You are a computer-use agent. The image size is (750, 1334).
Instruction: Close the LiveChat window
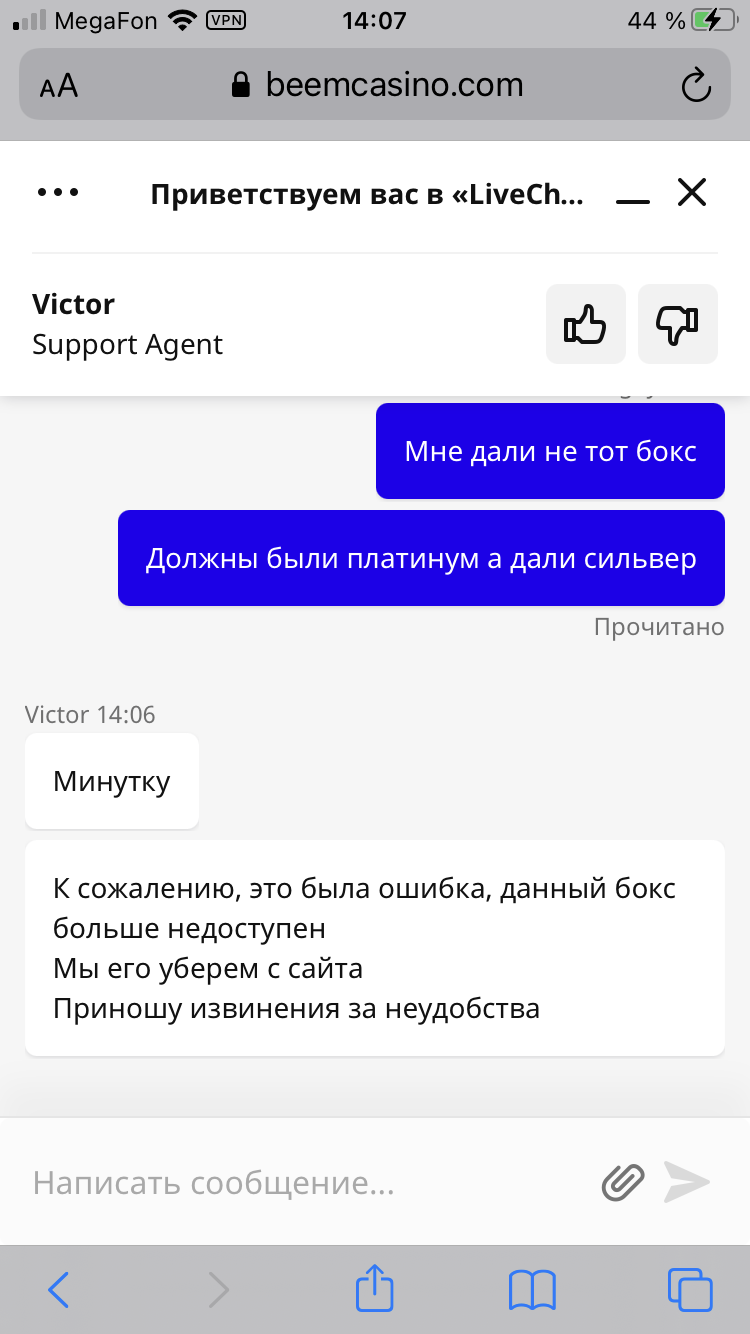[692, 192]
